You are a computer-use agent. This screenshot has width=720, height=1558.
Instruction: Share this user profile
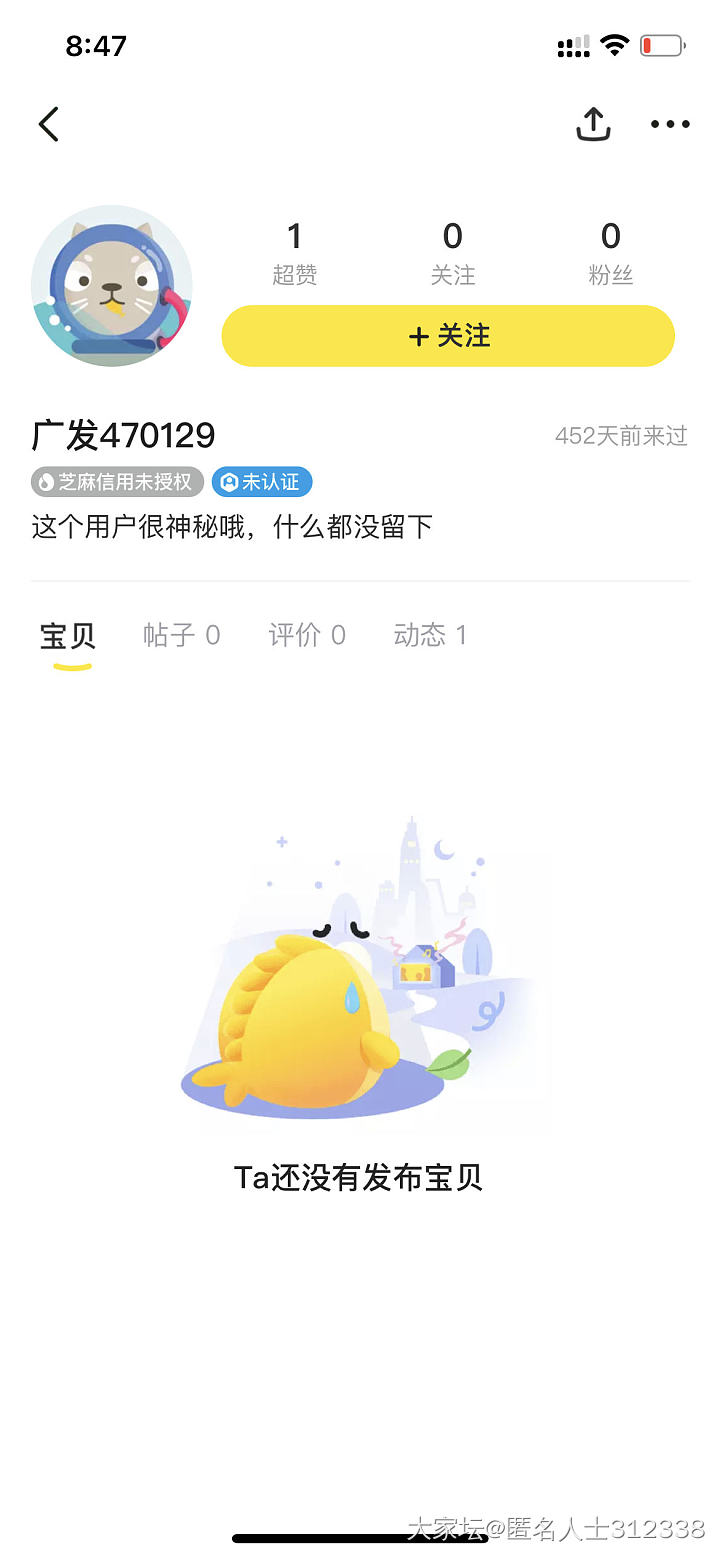pyautogui.click(x=593, y=124)
